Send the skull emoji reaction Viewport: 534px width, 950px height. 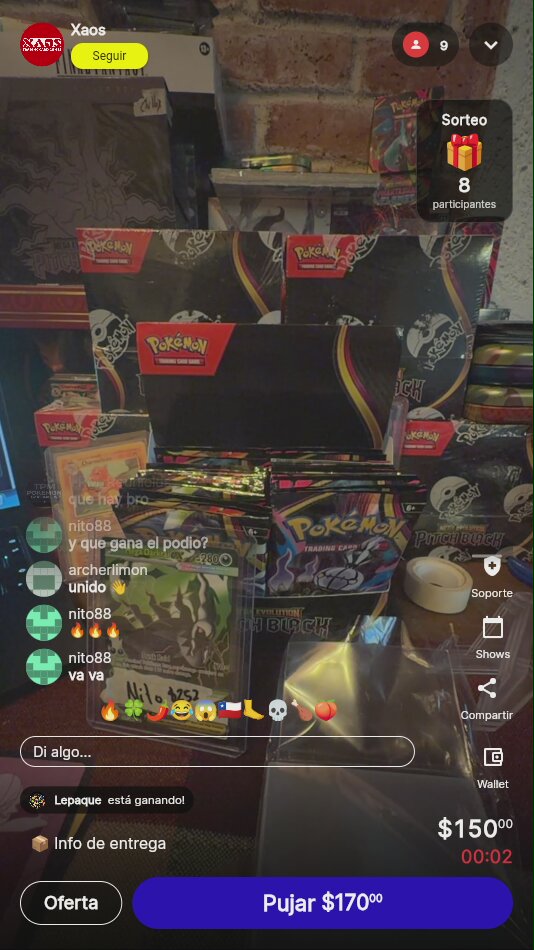tap(277, 710)
